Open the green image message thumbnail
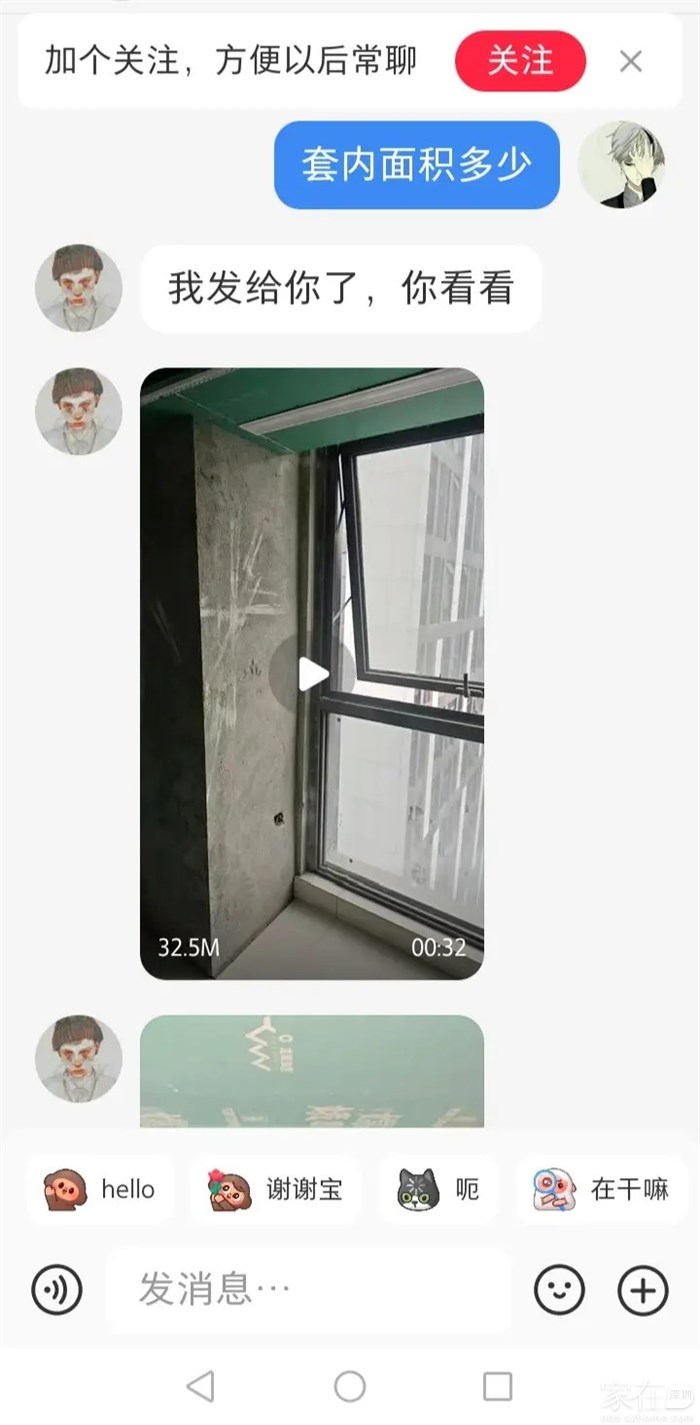This screenshot has width=700, height=1425. [312, 1072]
